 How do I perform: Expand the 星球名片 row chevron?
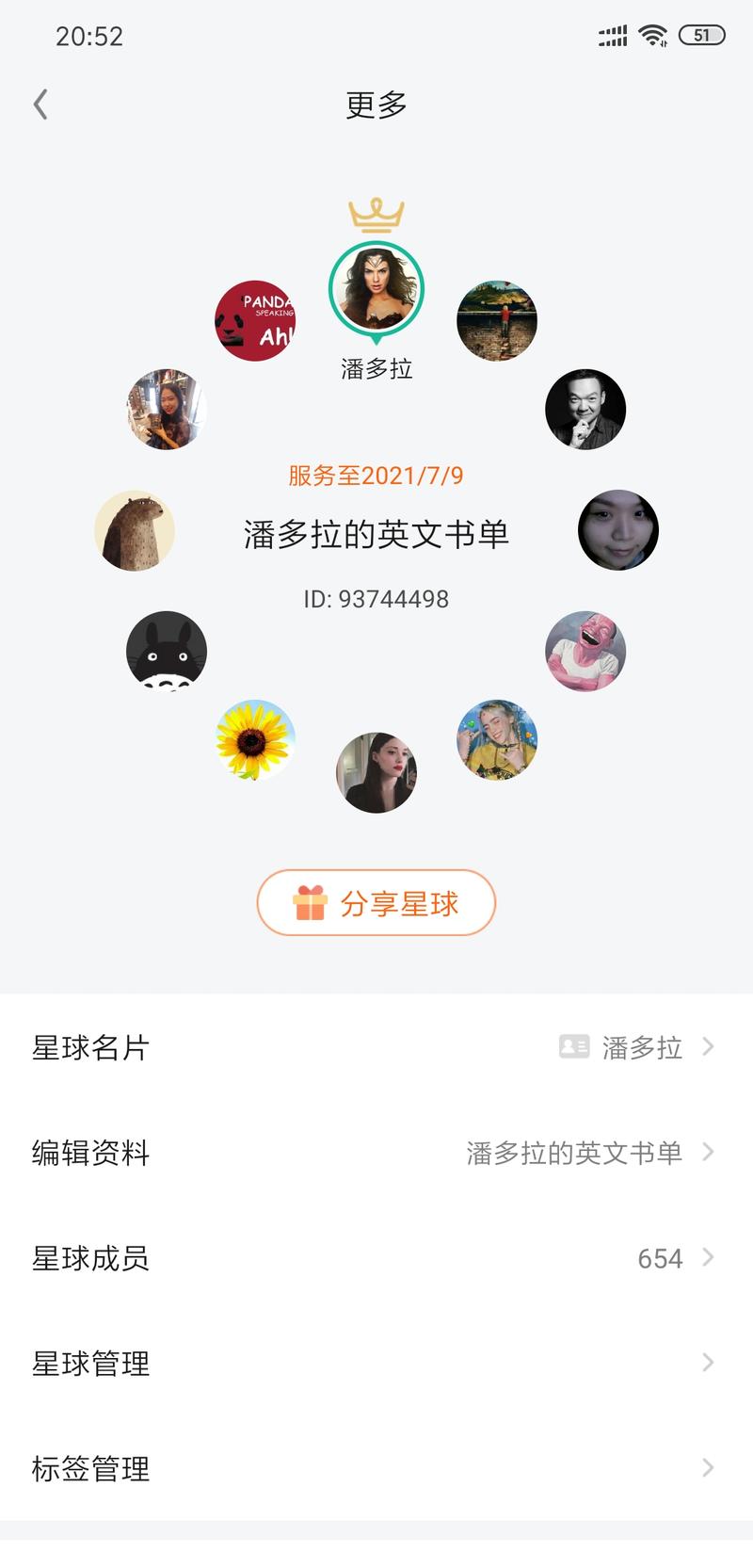pyautogui.click(x=708, y=1046)
